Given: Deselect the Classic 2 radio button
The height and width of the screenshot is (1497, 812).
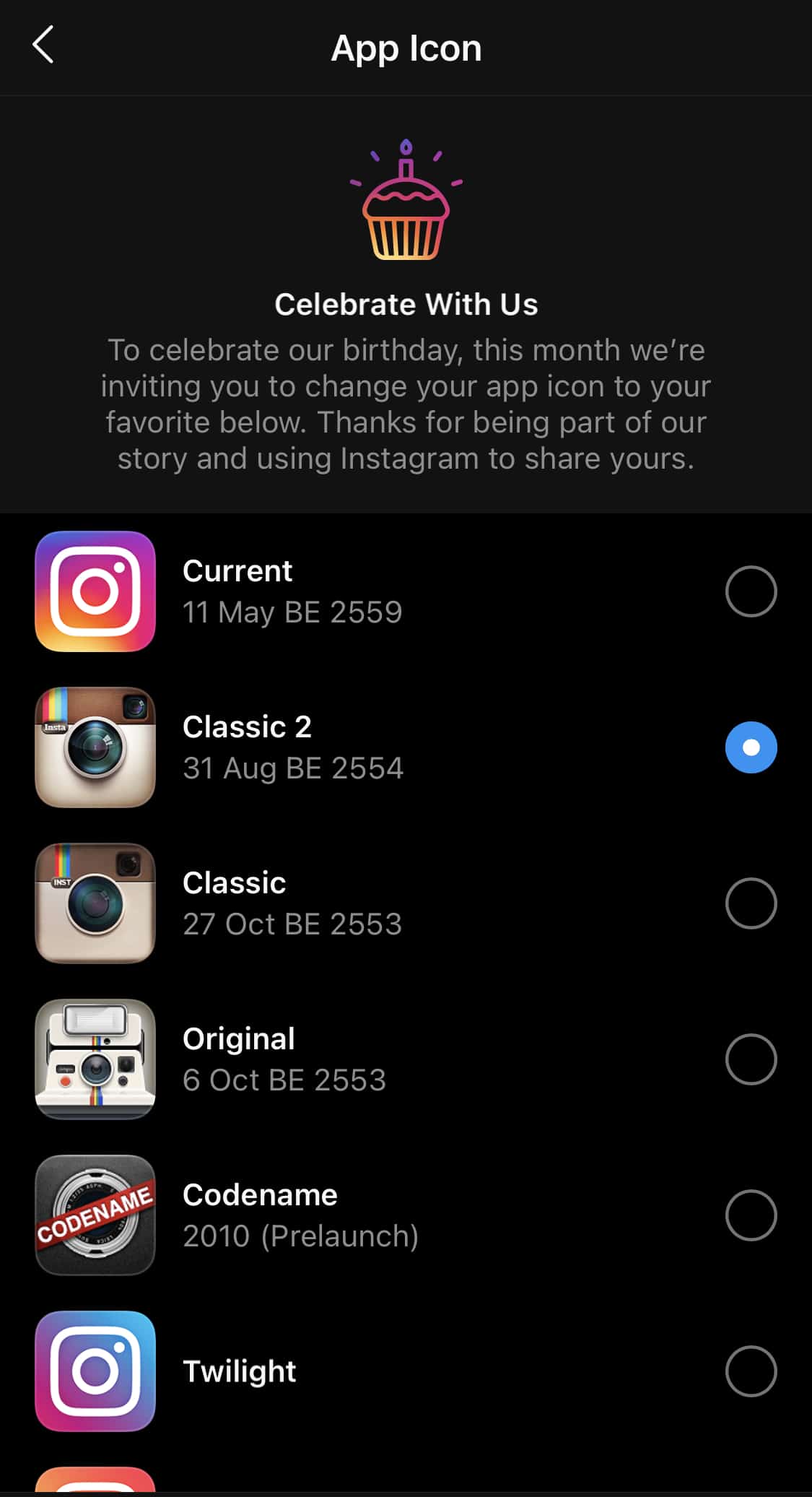Looking at the screenshot, I should click(751, 747).
